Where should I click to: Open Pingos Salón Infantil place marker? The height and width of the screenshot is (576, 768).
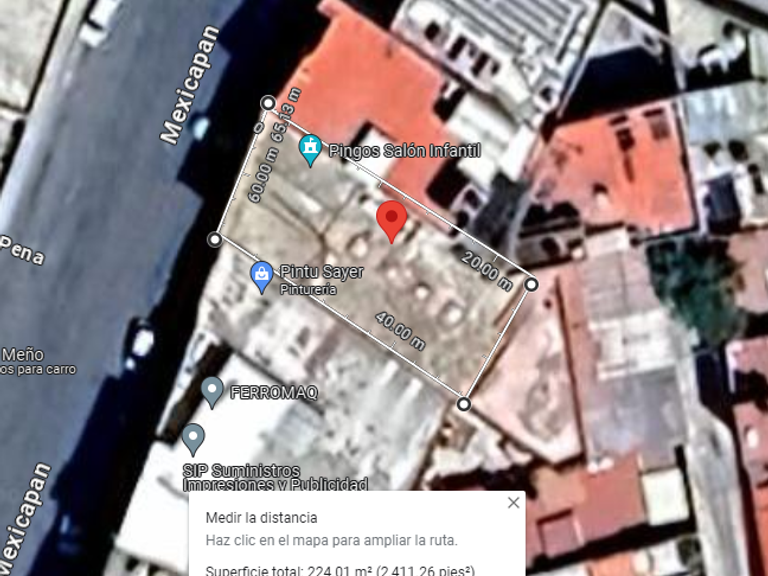point(311,151)
